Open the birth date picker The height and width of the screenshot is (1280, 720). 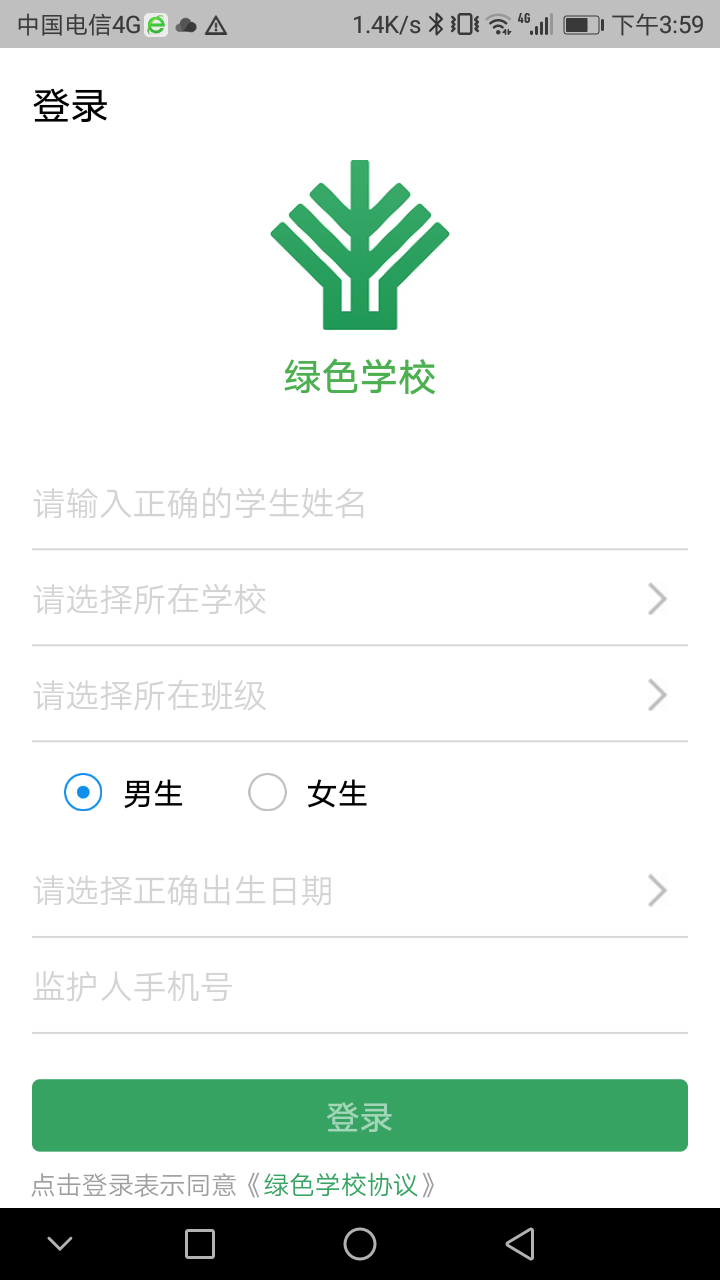(360, 890)
